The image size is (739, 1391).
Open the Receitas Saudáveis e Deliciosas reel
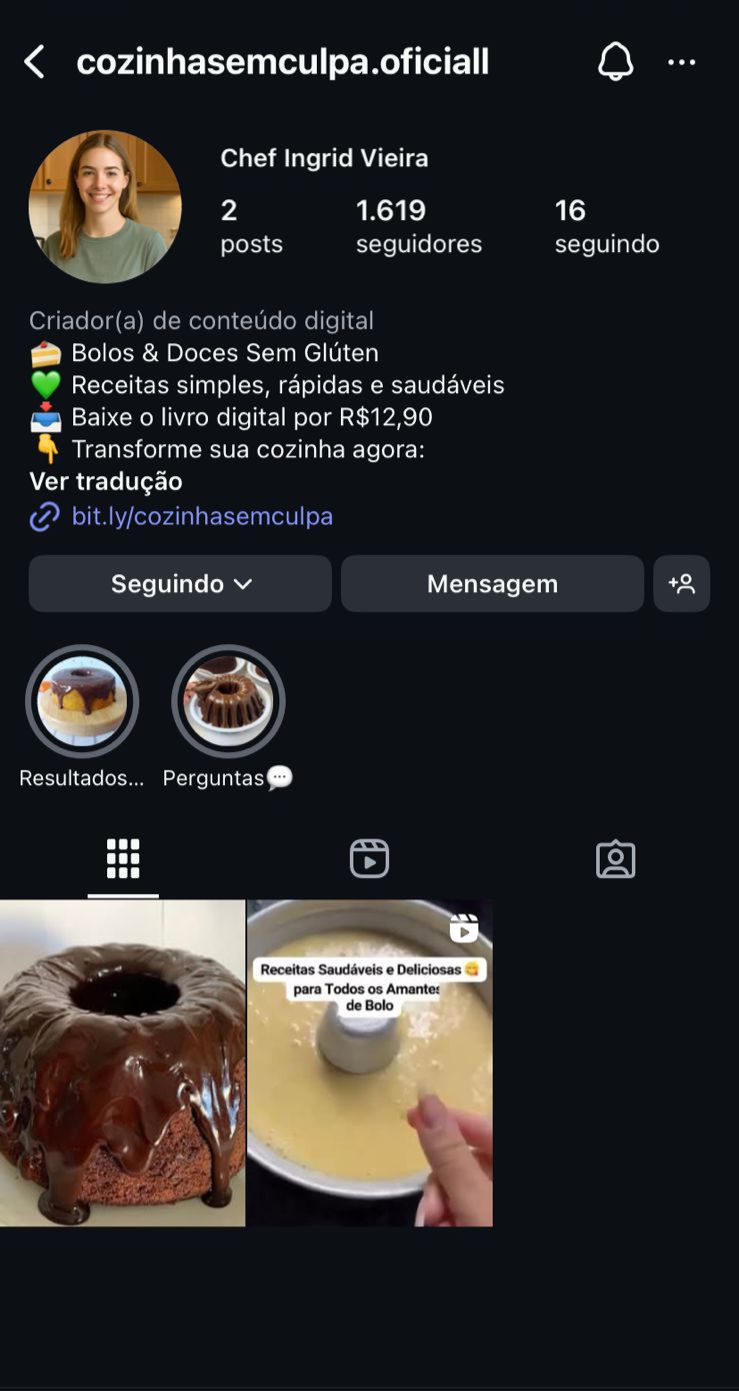point(370,1062)
